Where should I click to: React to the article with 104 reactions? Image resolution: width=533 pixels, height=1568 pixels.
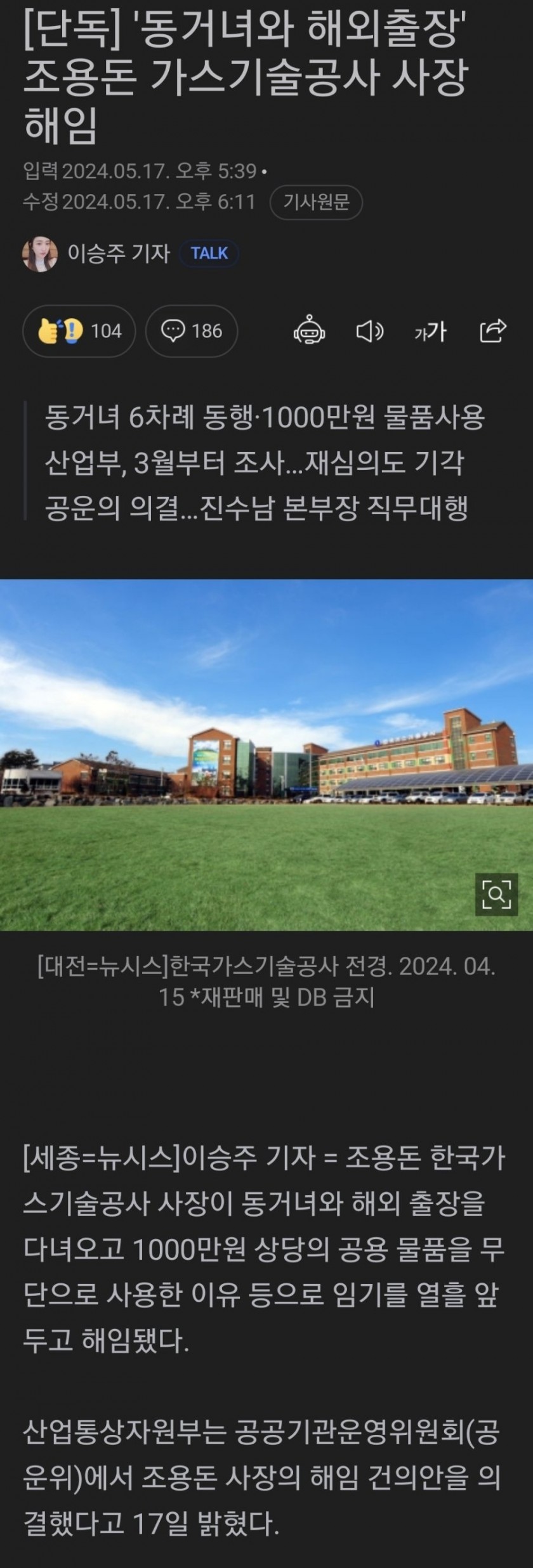(79, 331)
